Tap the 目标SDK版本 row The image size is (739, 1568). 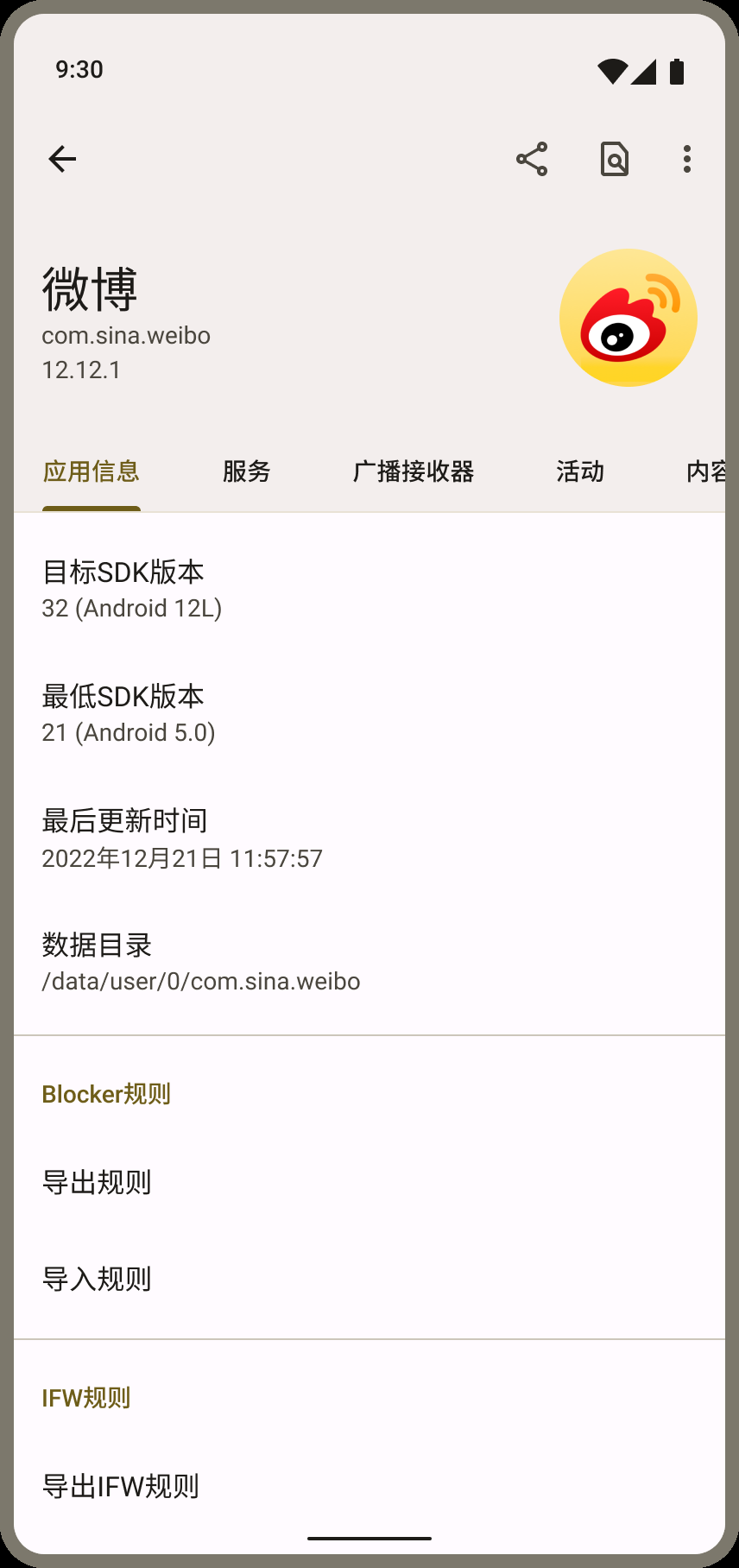[132, 589]
